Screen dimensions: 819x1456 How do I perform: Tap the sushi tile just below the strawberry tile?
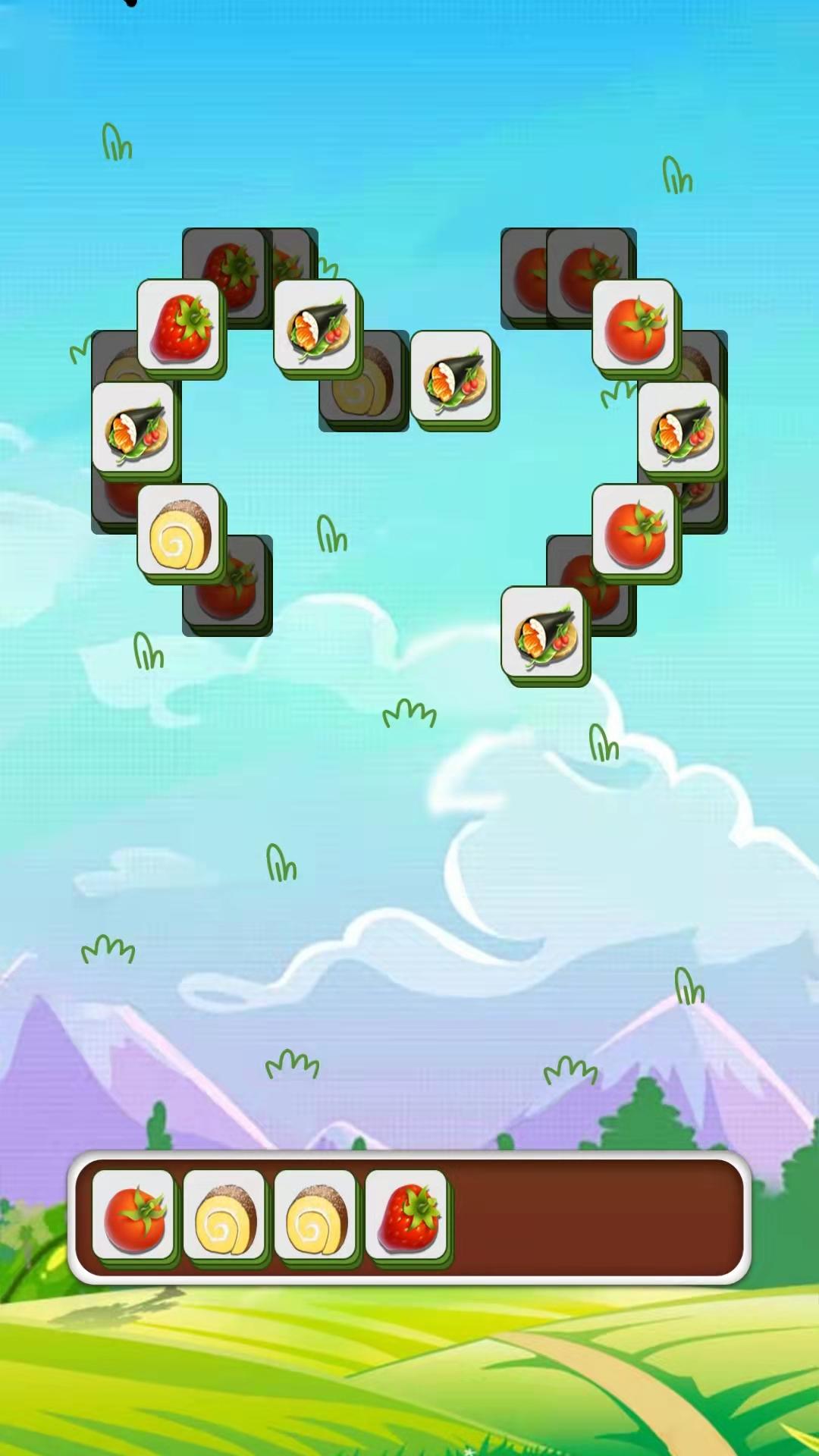pyautogui.click(x=133, y=427)
